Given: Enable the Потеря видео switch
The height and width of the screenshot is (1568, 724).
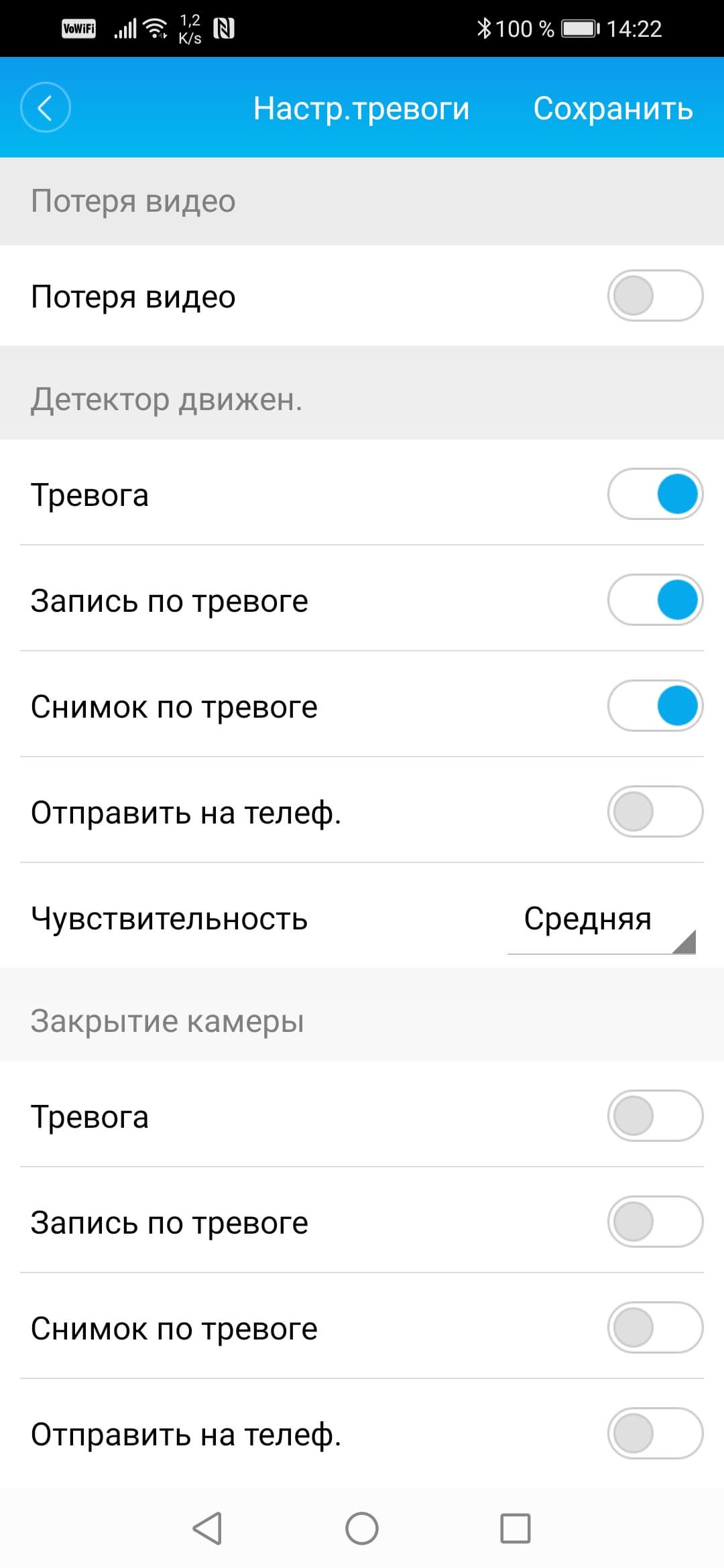Looking at the screenshot, I should [x=655, y=296].
